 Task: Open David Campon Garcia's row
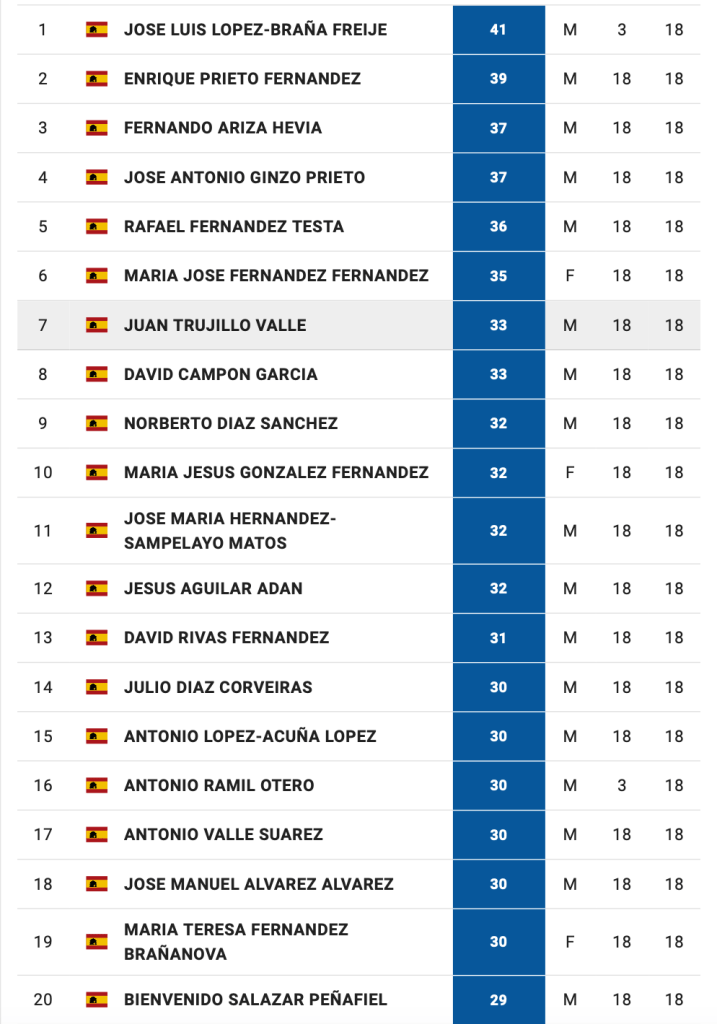220,374
